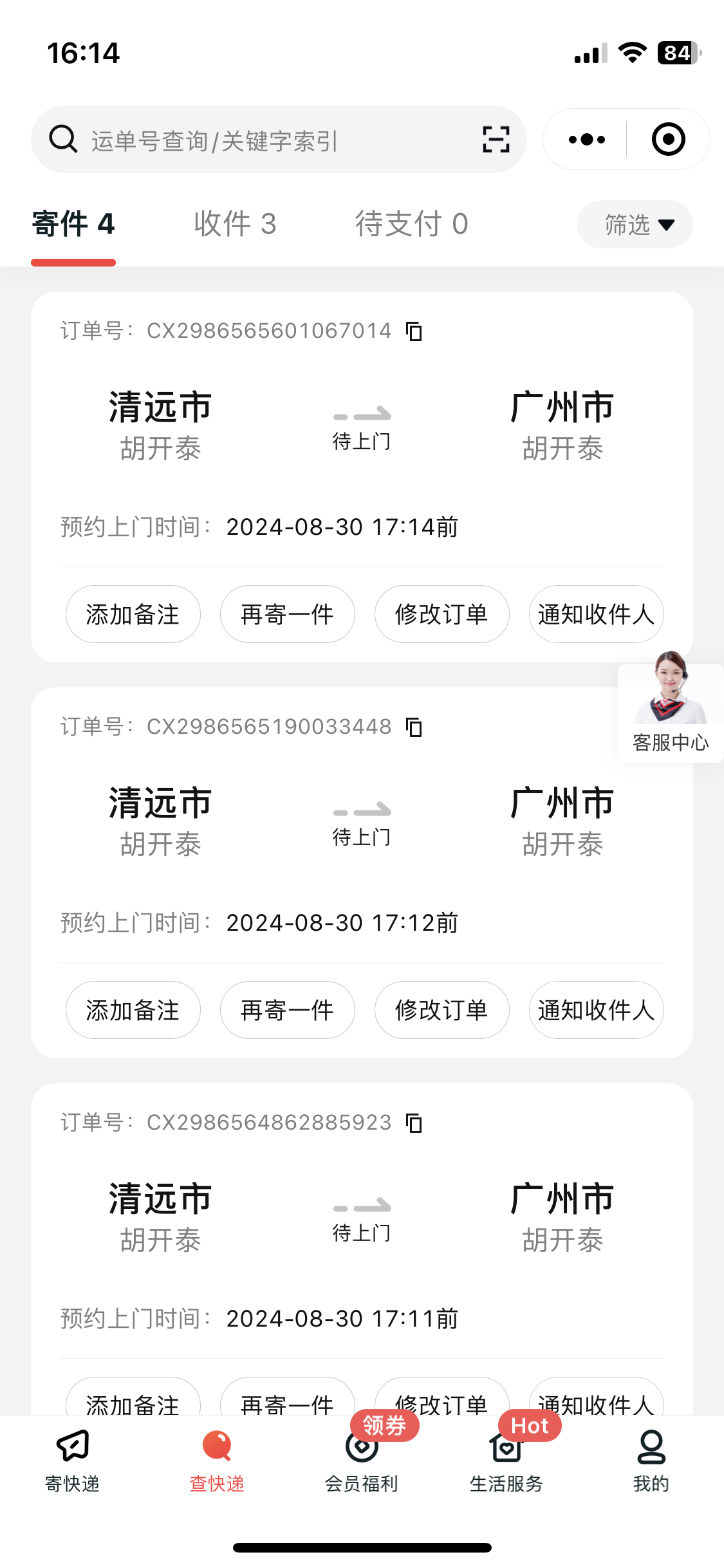The height and width of the screenshot is (1568, 724).
Task: Copy order number CX2986565601067014
Action: click(414, 331)
